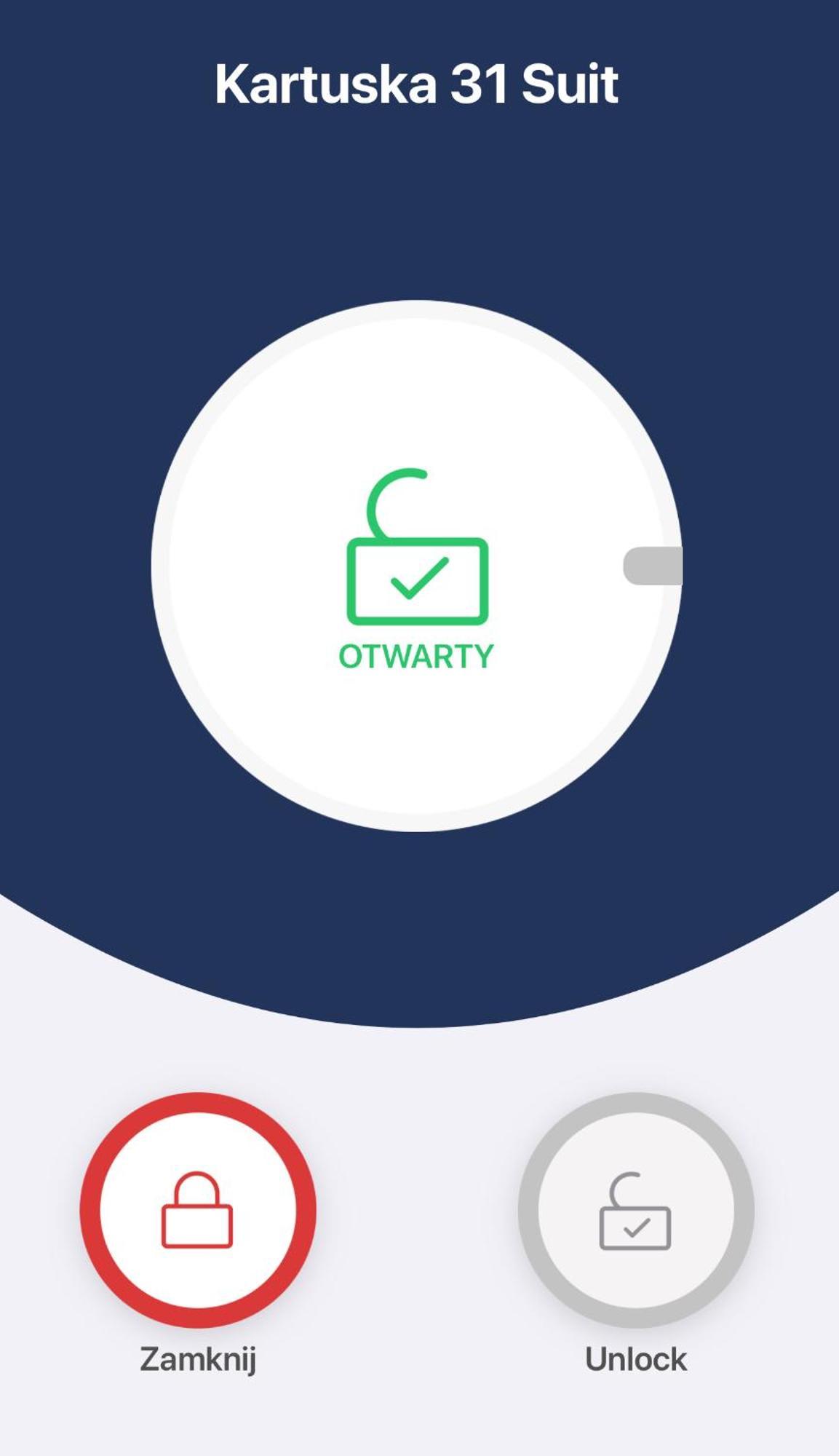Tap the grey Unlock button

coord(636,1210)
